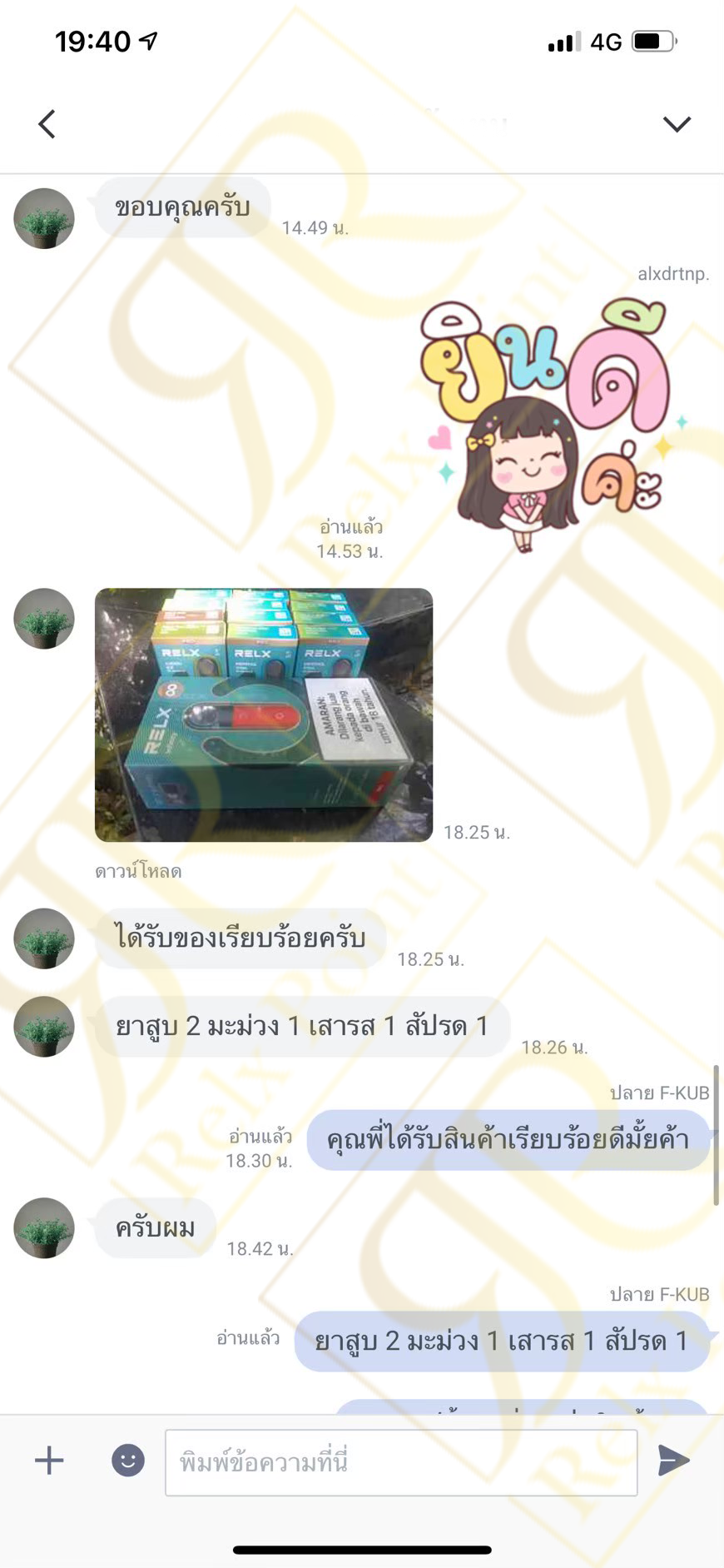
Task: Expand the chat options chevron
Action: (677, 124)
